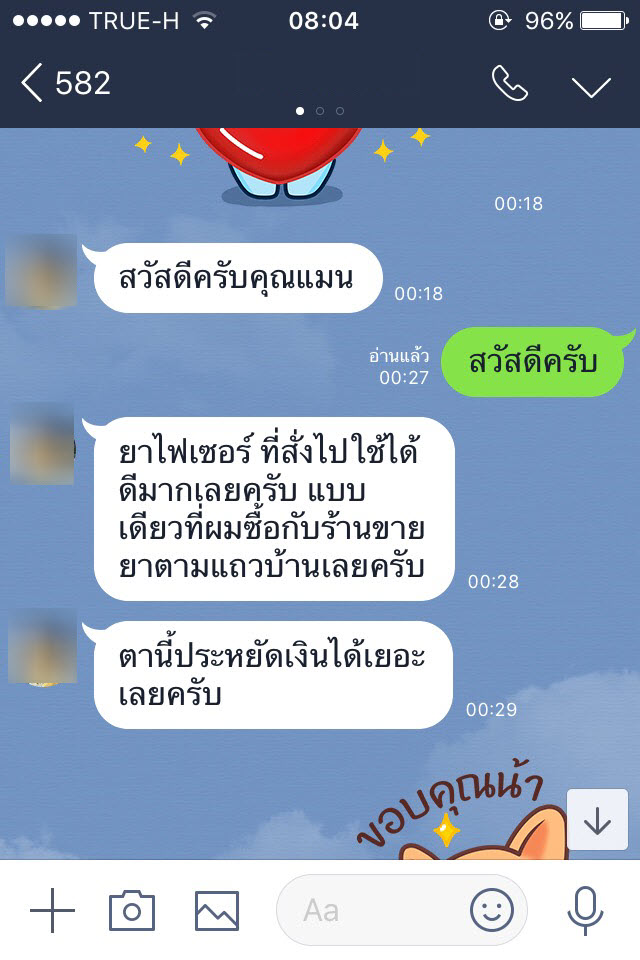Expand the chat options chevron menu
Image resolution: width=640 pixels, height=960 pixels.
591,86
